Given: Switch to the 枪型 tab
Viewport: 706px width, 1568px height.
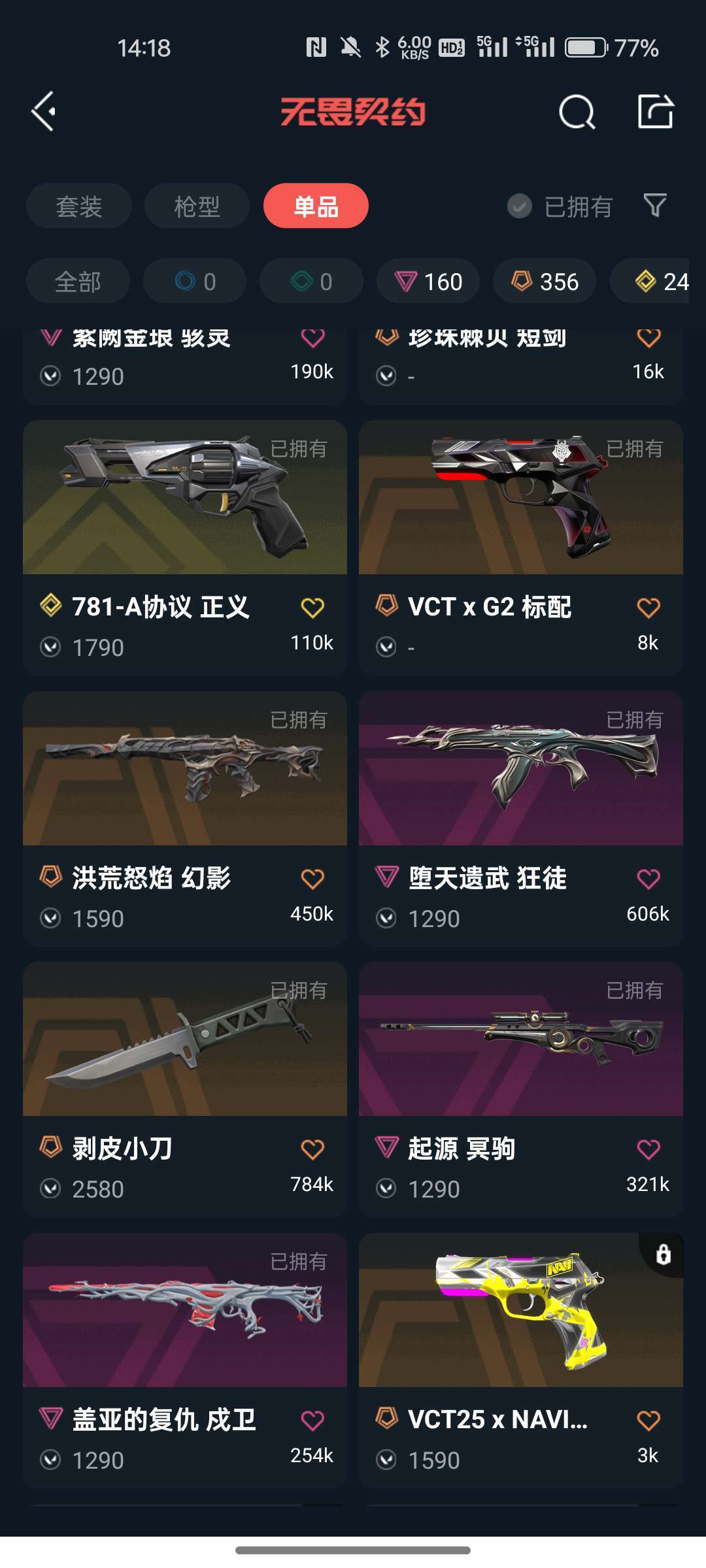Looking at the screenshot, I should click(197, 206).
